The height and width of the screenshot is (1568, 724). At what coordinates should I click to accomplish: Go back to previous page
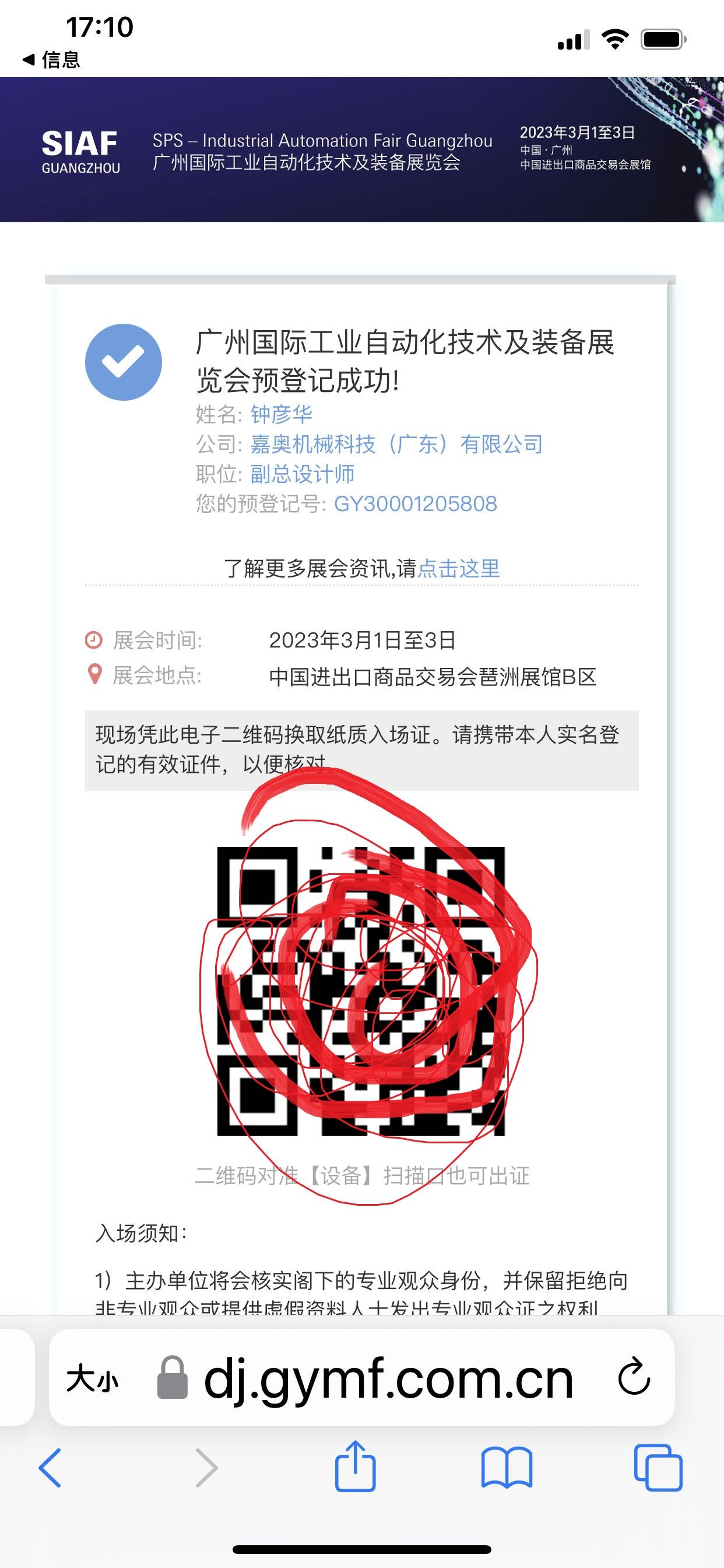pos(50,1468)
